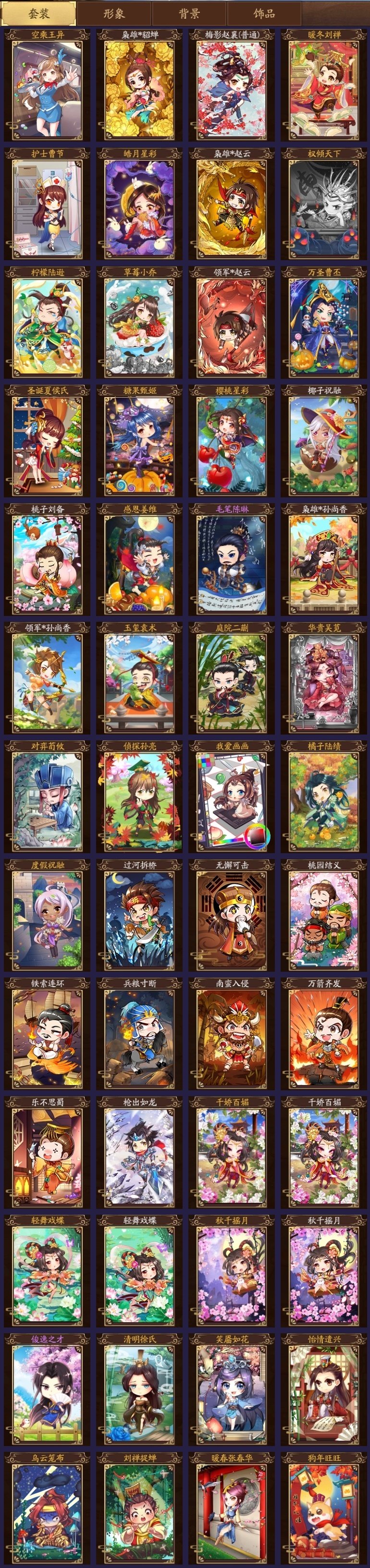Open the 背景 tab
370x1568 pixels.
click(x=189, y=13)
